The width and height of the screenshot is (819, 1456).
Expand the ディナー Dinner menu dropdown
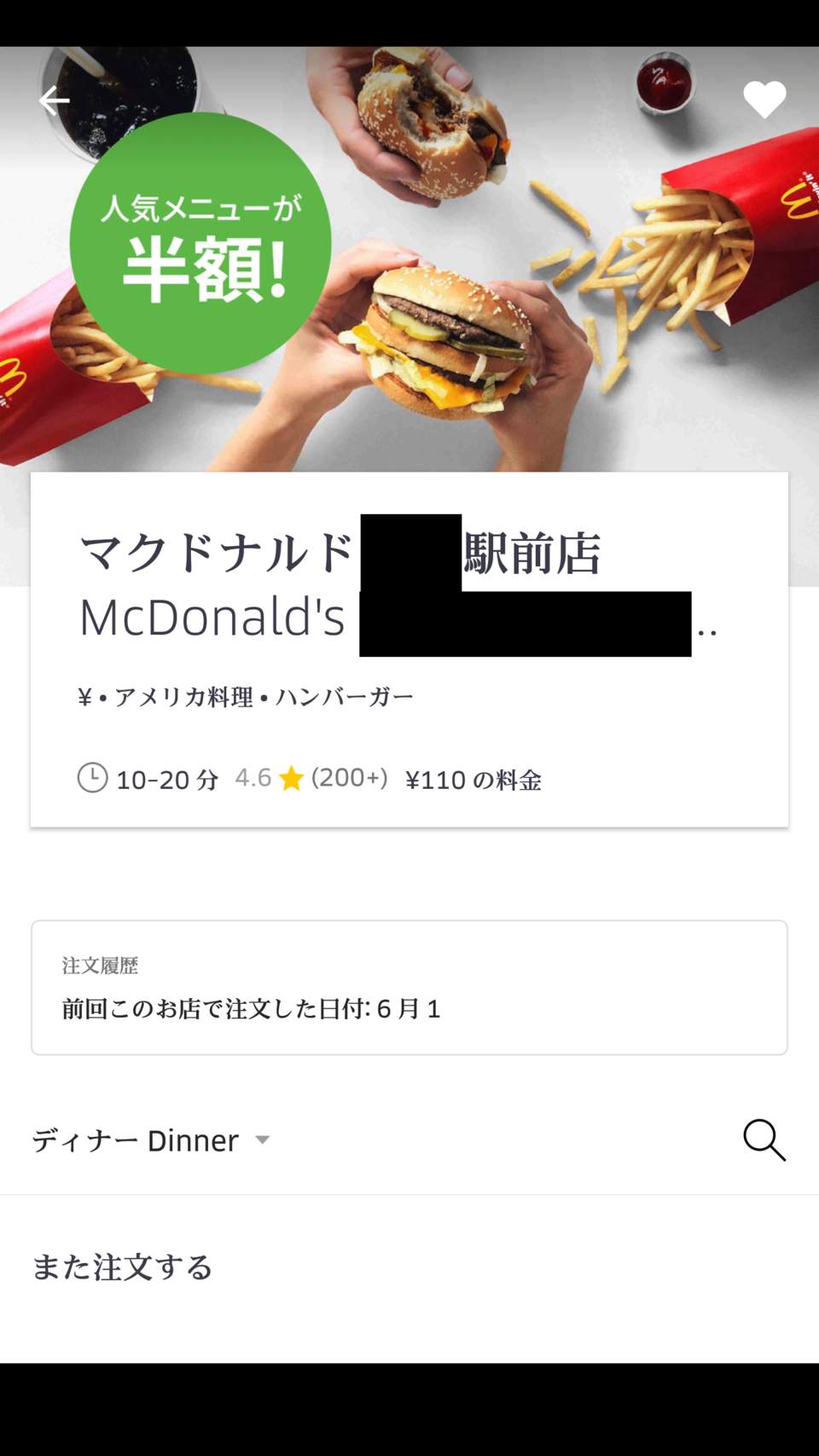point(151,1140)
